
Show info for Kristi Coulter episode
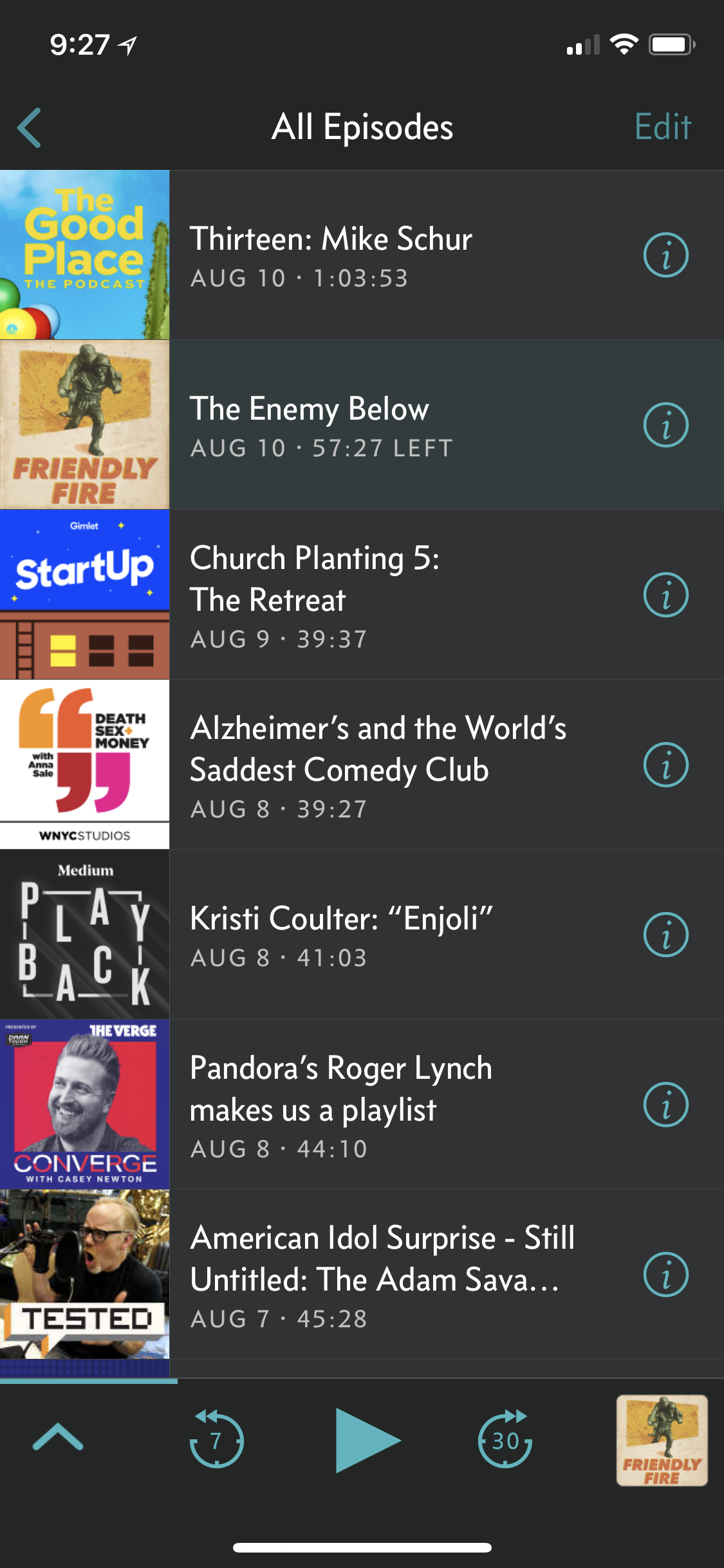pos(665,935)
